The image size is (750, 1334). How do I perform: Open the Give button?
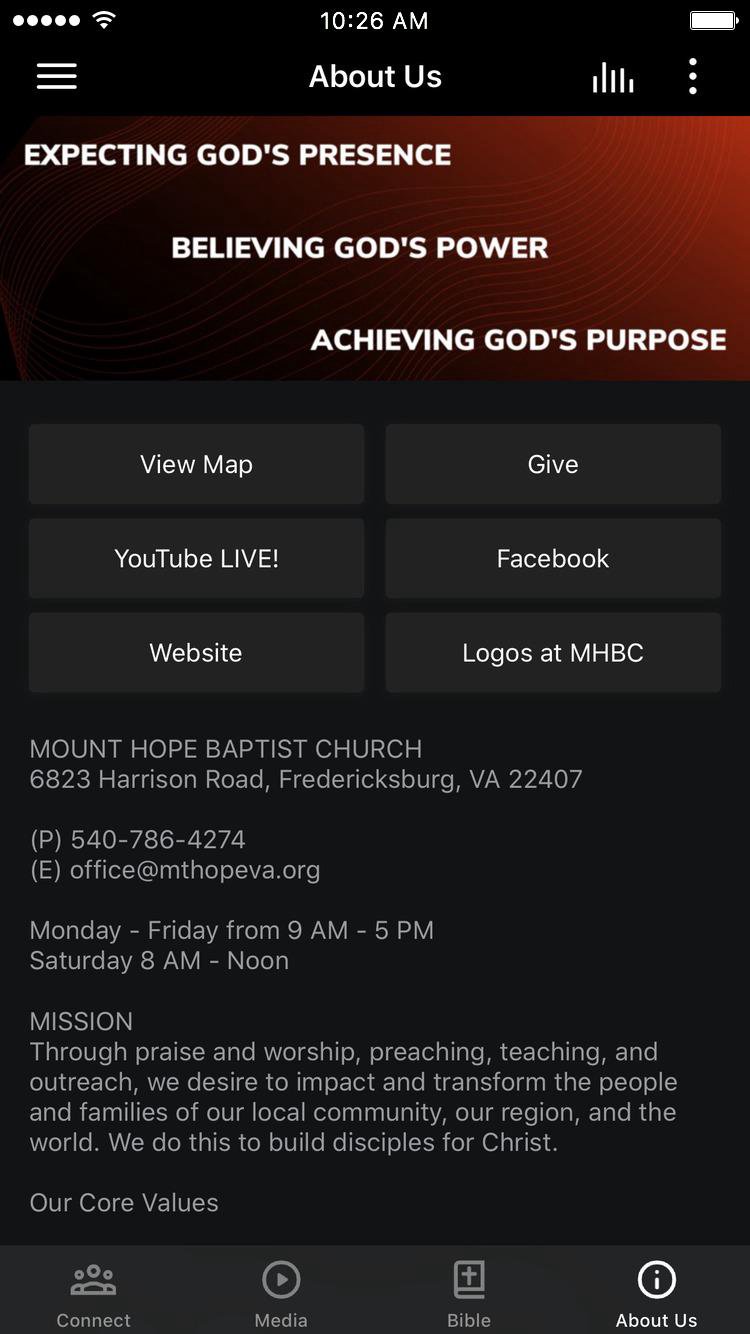pos(553,464)
